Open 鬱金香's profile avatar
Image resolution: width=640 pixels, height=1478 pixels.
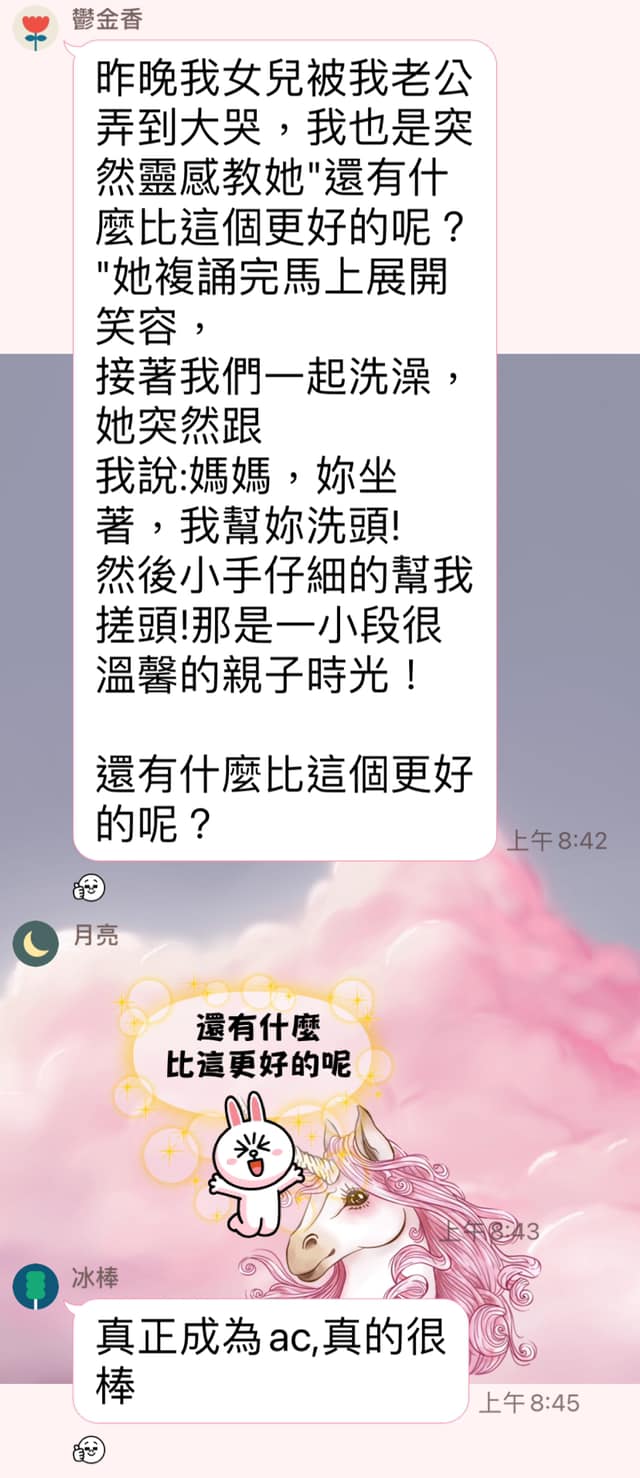[x=35, y=28]
